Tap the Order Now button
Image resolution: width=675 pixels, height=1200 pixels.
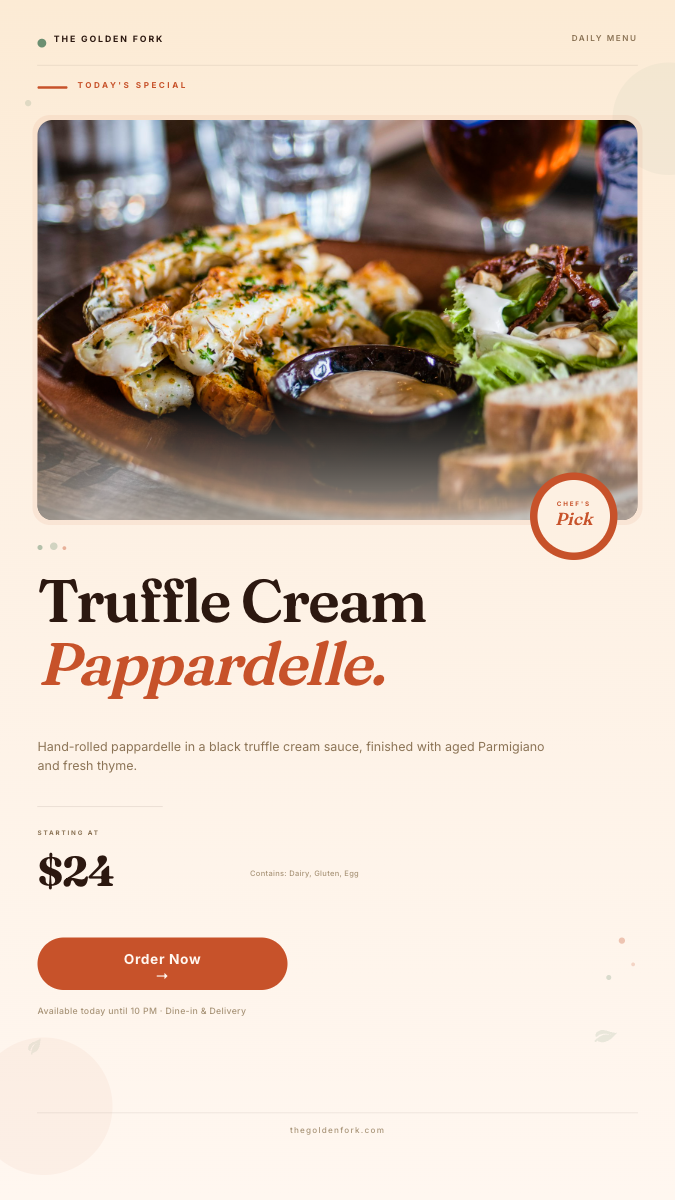[x=162, y=963]
